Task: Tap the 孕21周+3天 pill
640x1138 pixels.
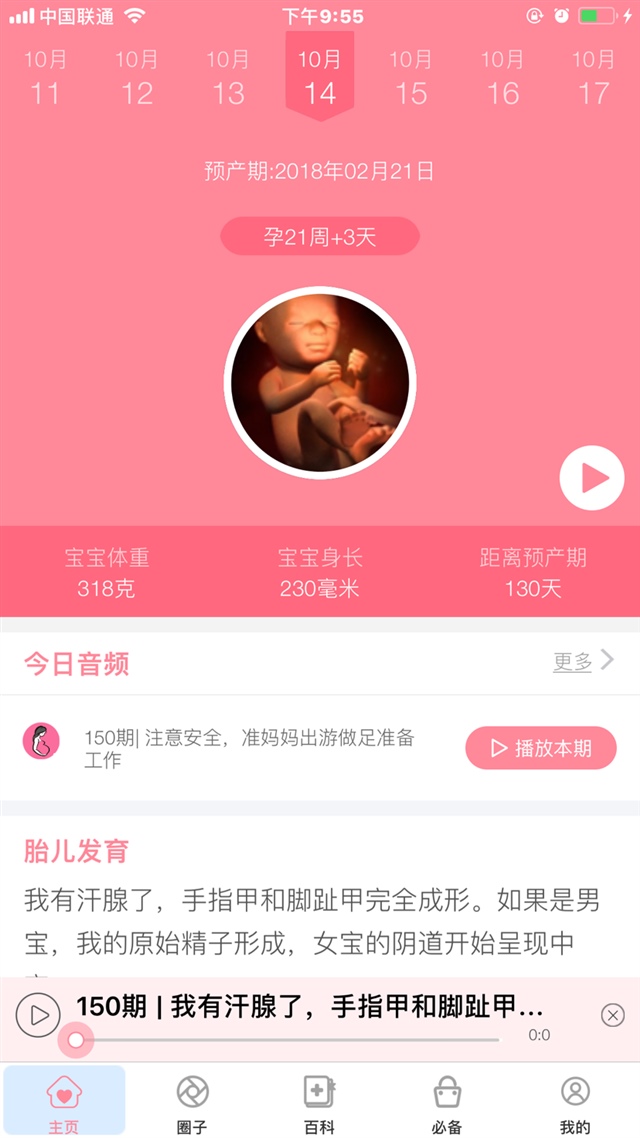Action: tap(320, 237)
